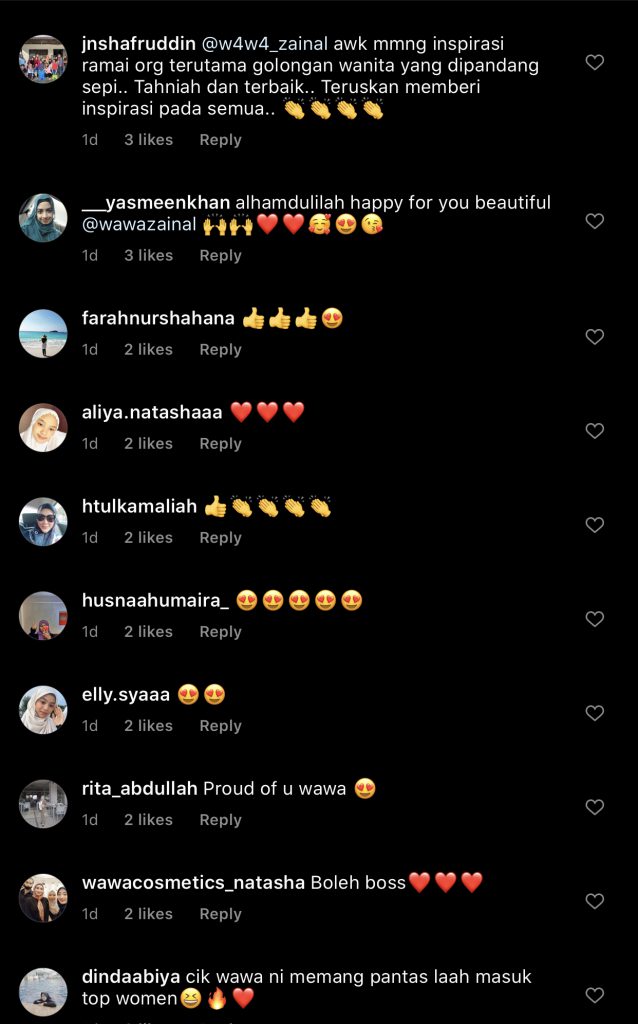Like ___yasmeenkhan's comment
638x1024 pixels.
click(594, 221)
